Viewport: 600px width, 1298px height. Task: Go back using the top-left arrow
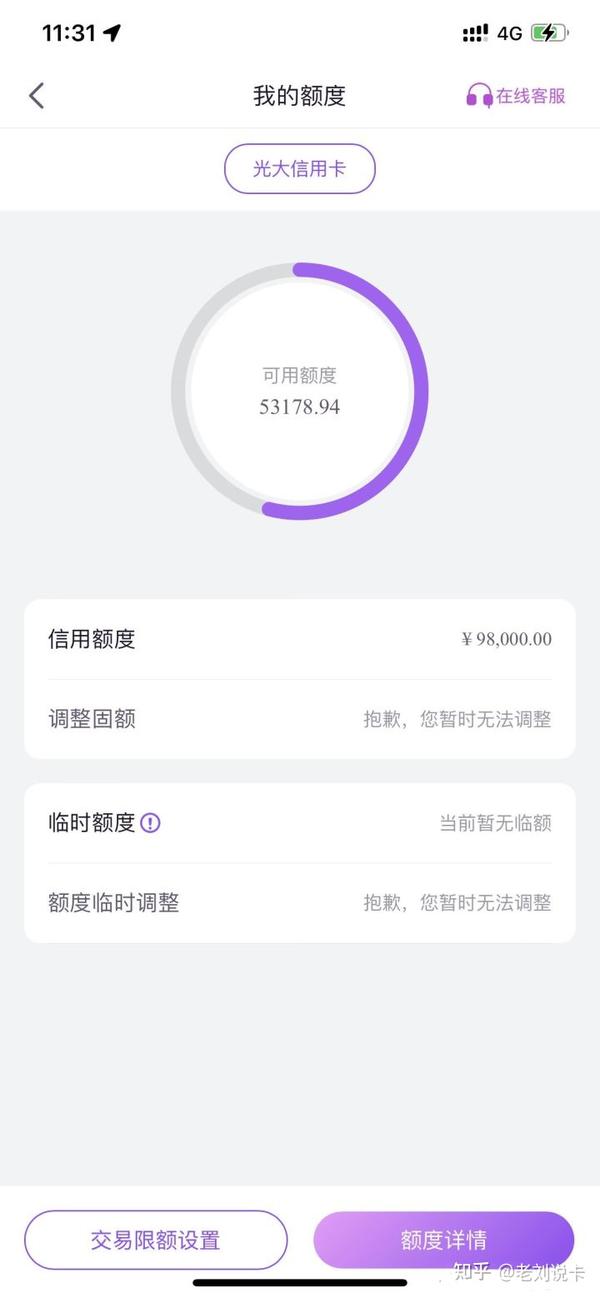[x=37, y=96]
